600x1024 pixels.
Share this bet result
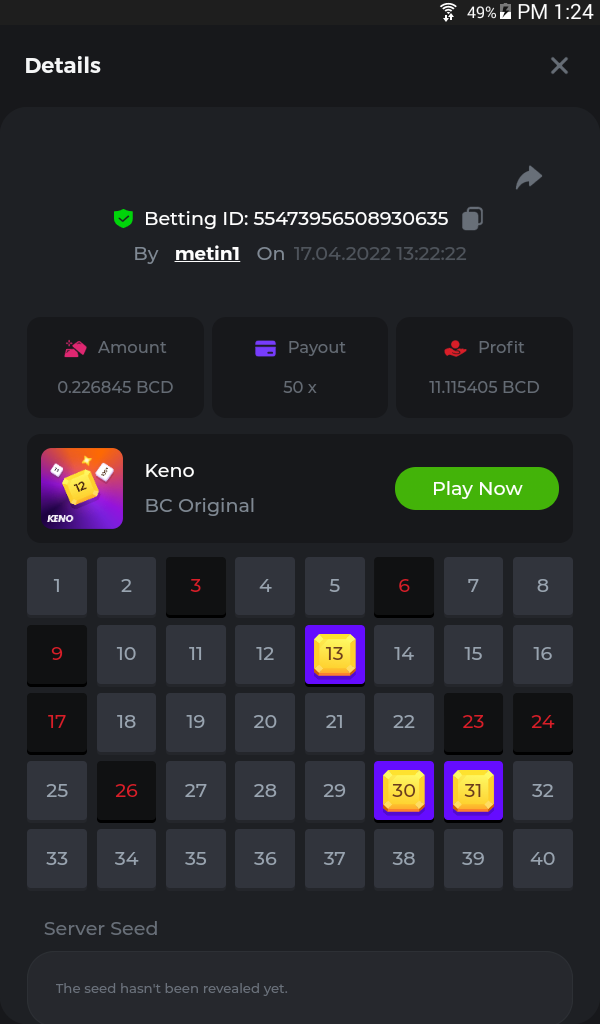528,178
